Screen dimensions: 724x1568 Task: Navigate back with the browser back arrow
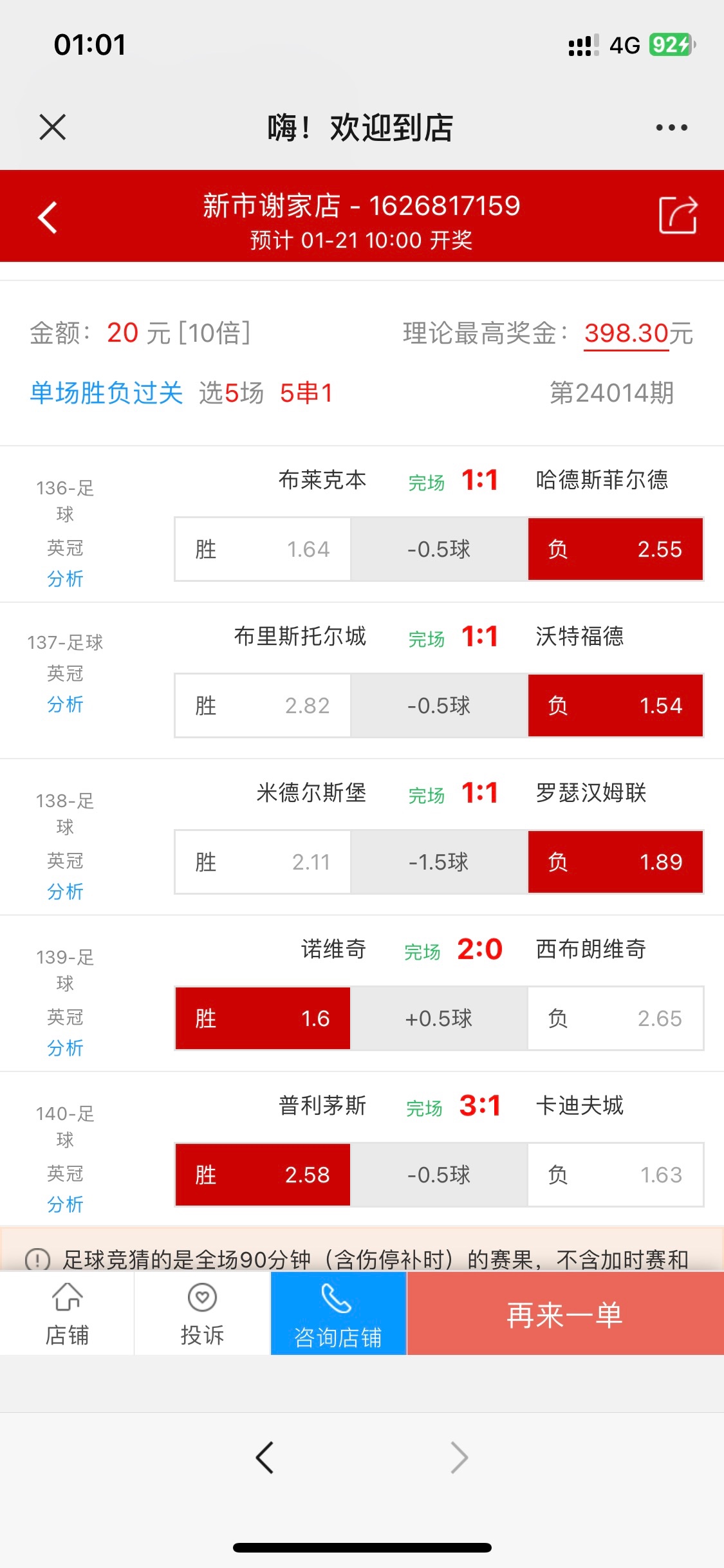[265, 1458]
